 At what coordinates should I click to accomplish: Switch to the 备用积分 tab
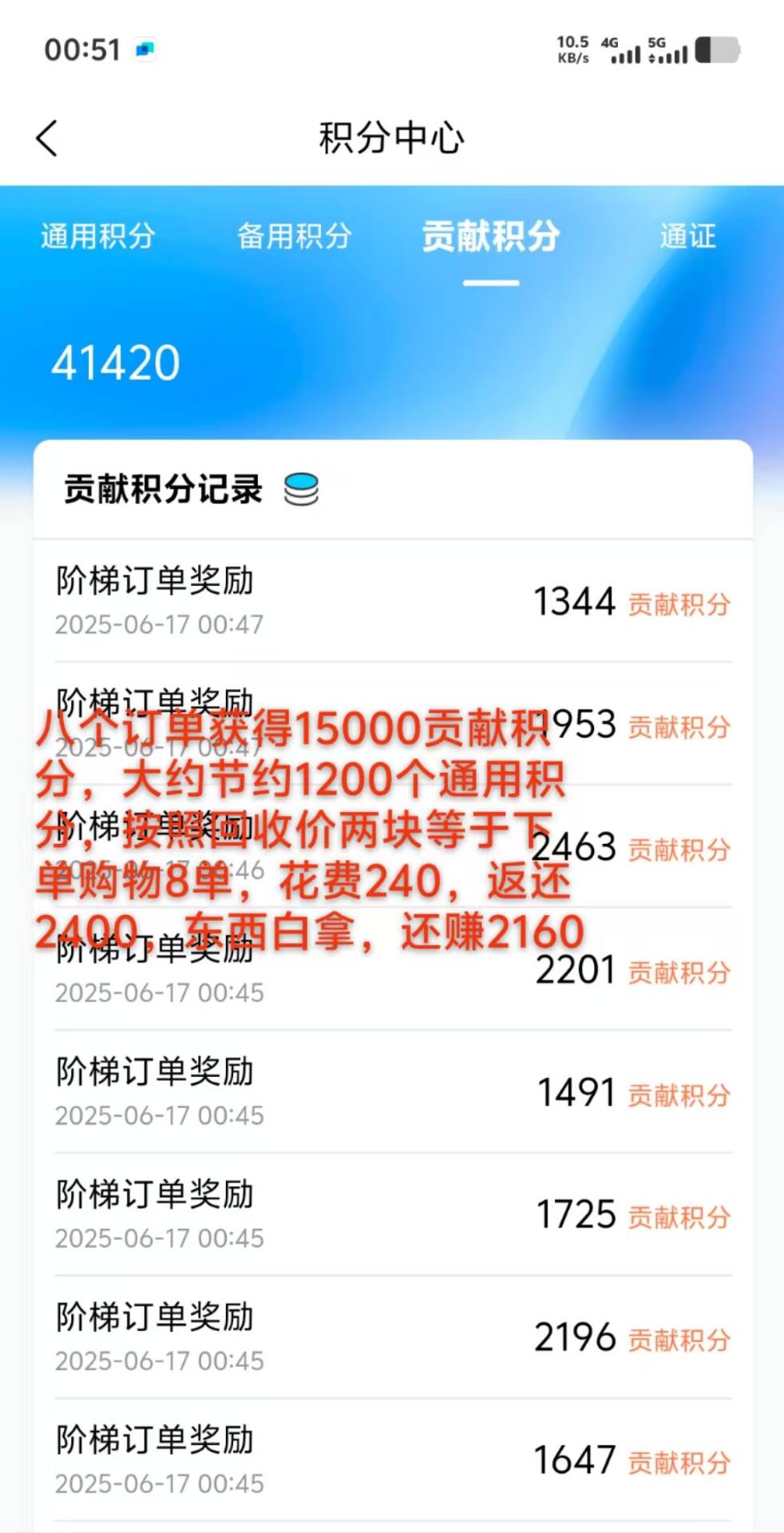294,236
